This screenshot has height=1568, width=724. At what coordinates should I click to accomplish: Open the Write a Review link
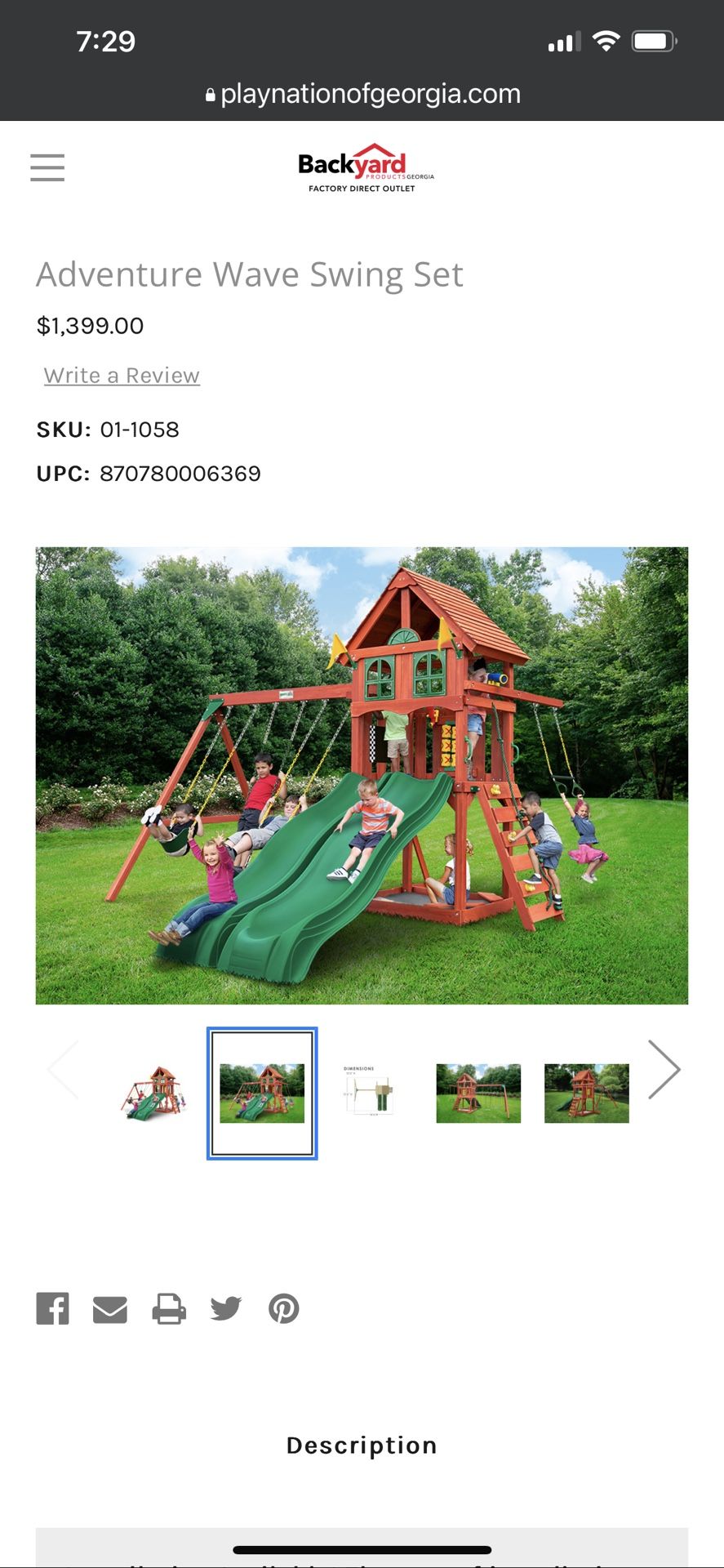(x=122, y=376)
